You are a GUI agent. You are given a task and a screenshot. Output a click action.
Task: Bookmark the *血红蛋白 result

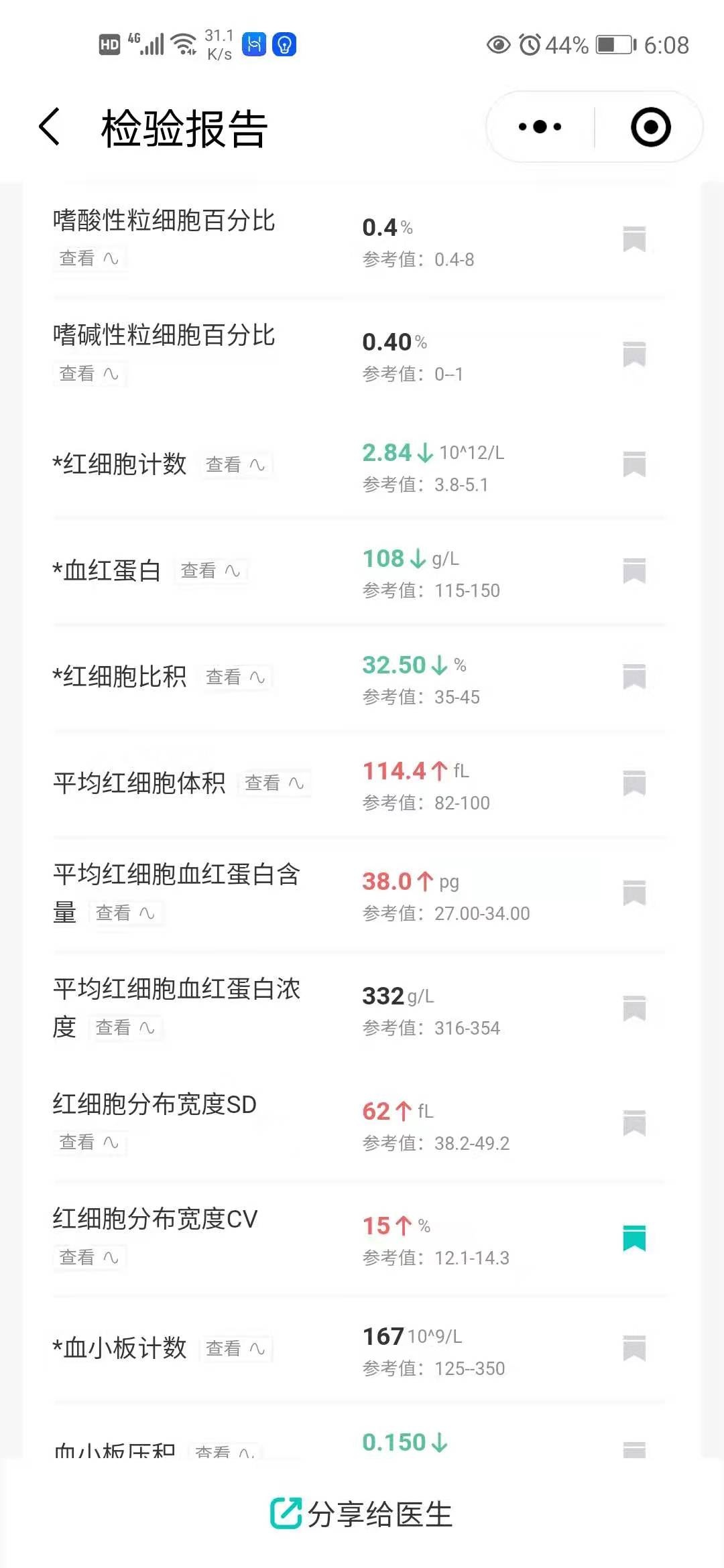[634, 571]
